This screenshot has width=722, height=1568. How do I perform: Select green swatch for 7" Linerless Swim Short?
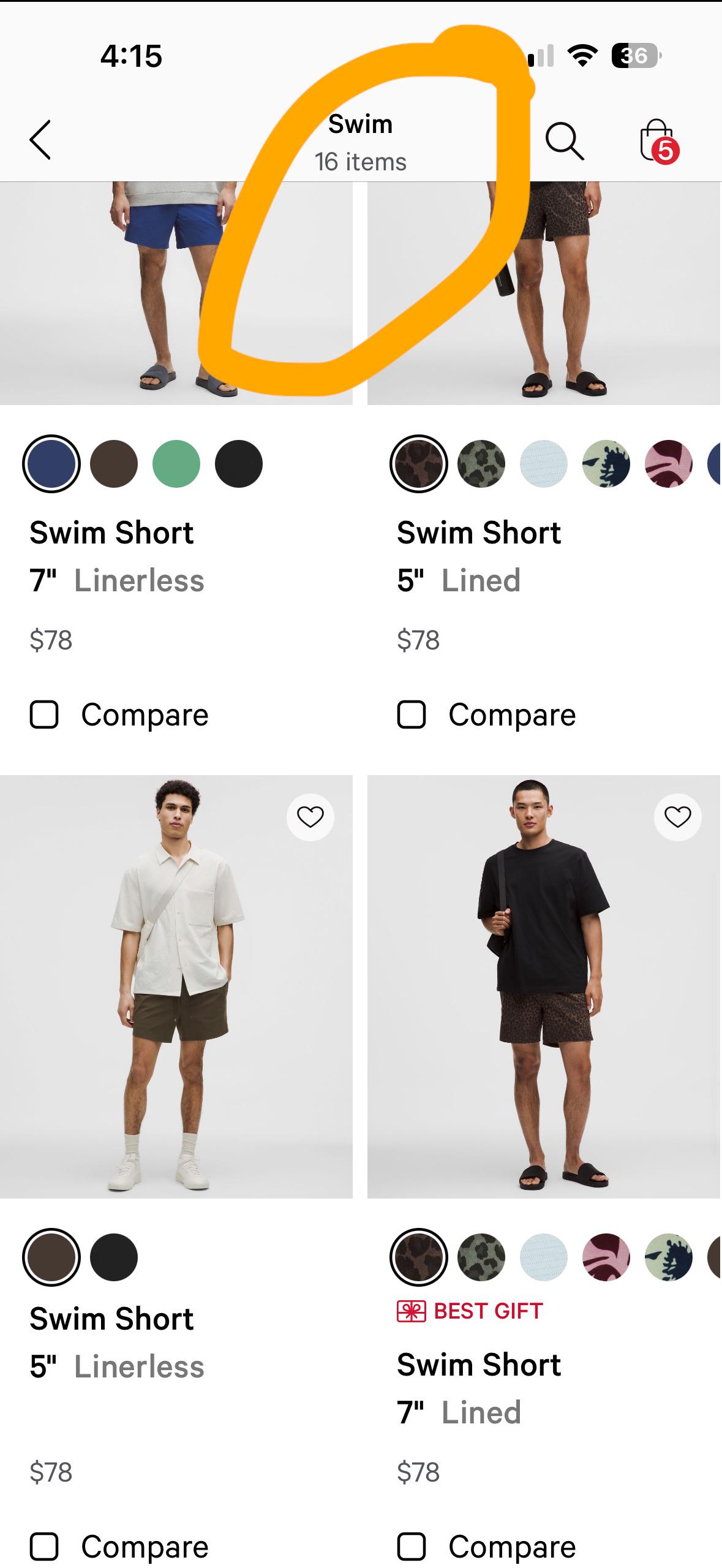(x=176, y=464)
